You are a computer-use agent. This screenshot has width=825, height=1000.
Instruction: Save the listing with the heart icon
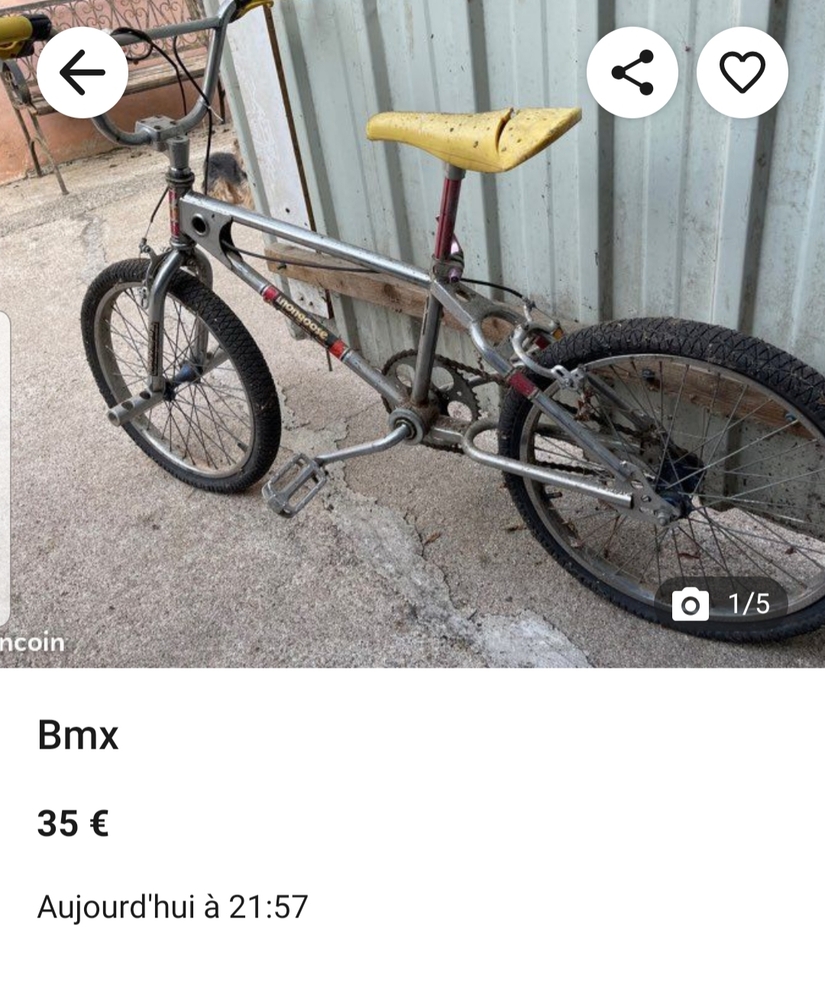pyautogui.click(x=742, y=72)
